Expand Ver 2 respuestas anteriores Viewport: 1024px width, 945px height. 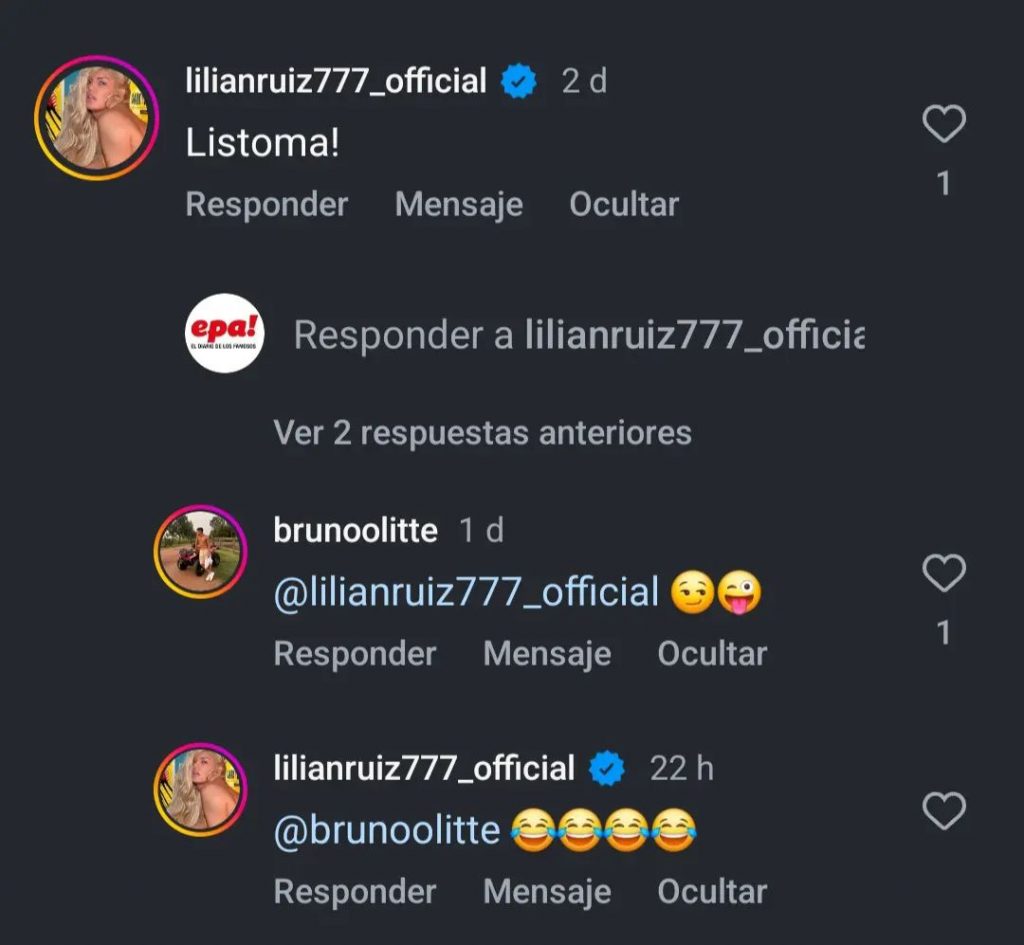[482, 432]
